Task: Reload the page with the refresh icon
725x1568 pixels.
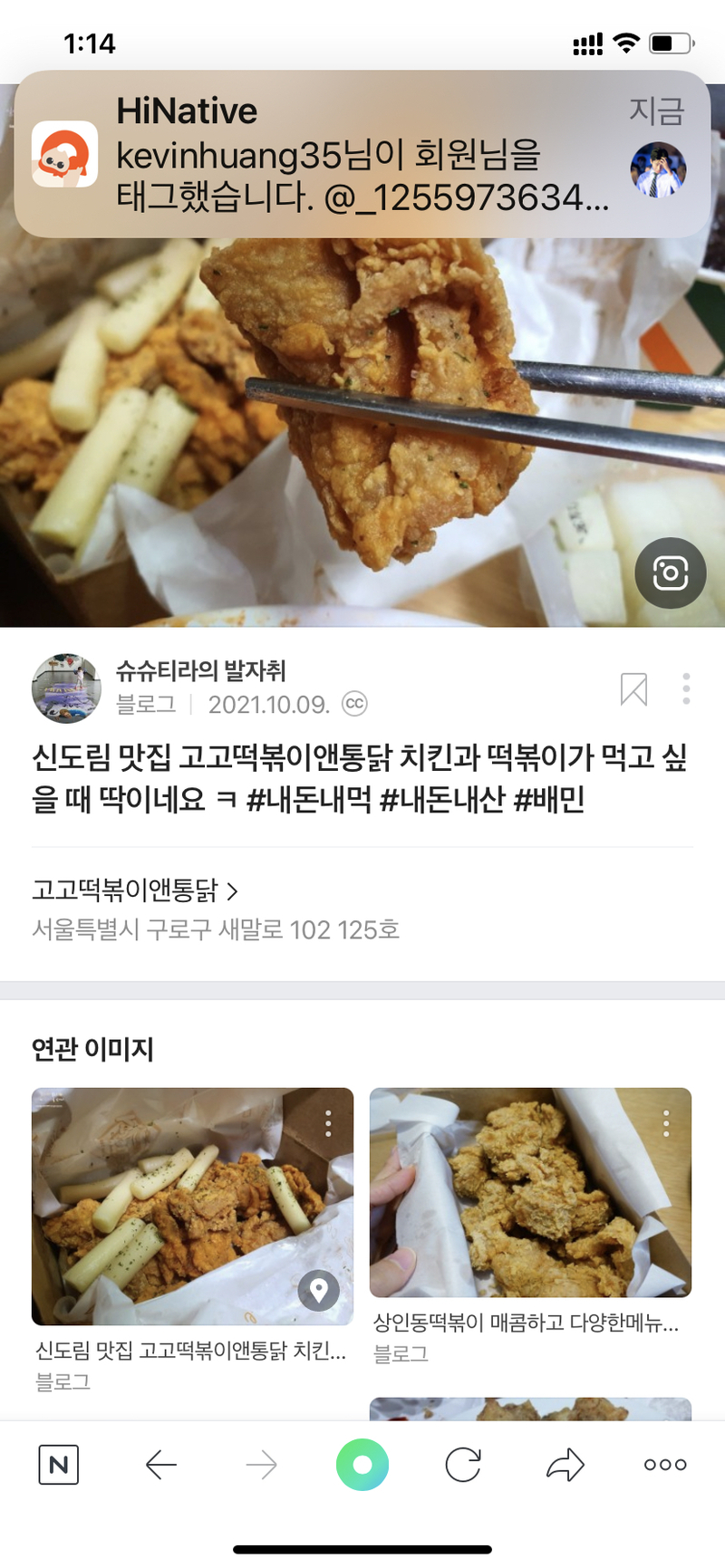Action: (x=463, y=1463)
